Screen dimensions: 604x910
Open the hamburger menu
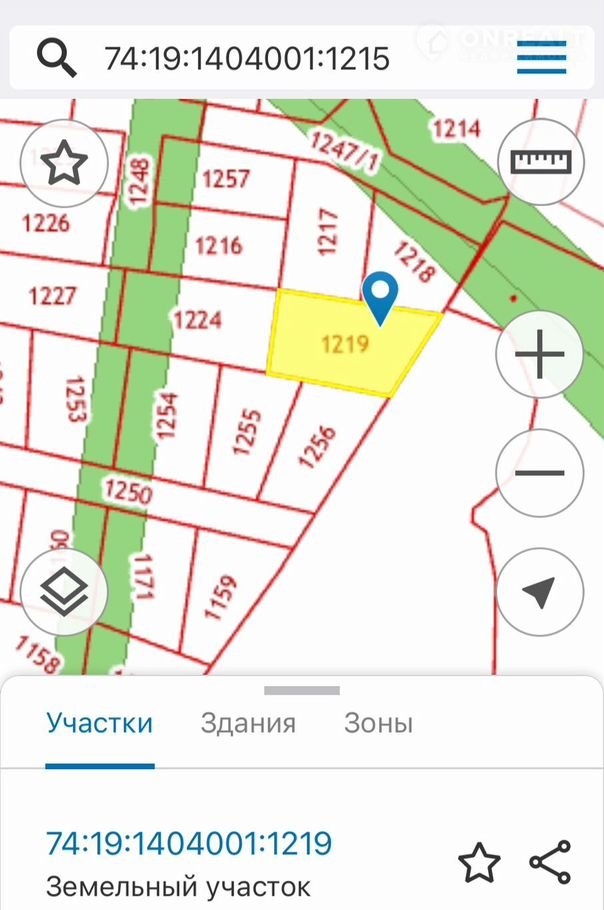(x=542, y=58)
